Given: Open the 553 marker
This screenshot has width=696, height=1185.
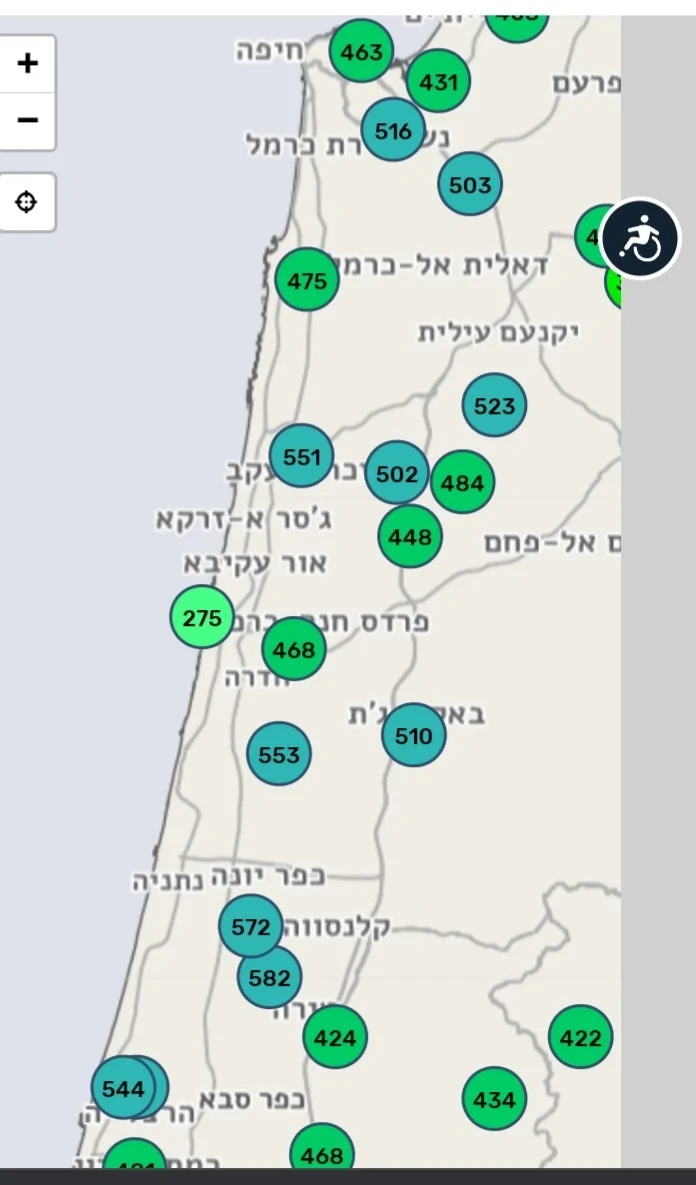Looking at the screenshot, I should pos(279,754).
